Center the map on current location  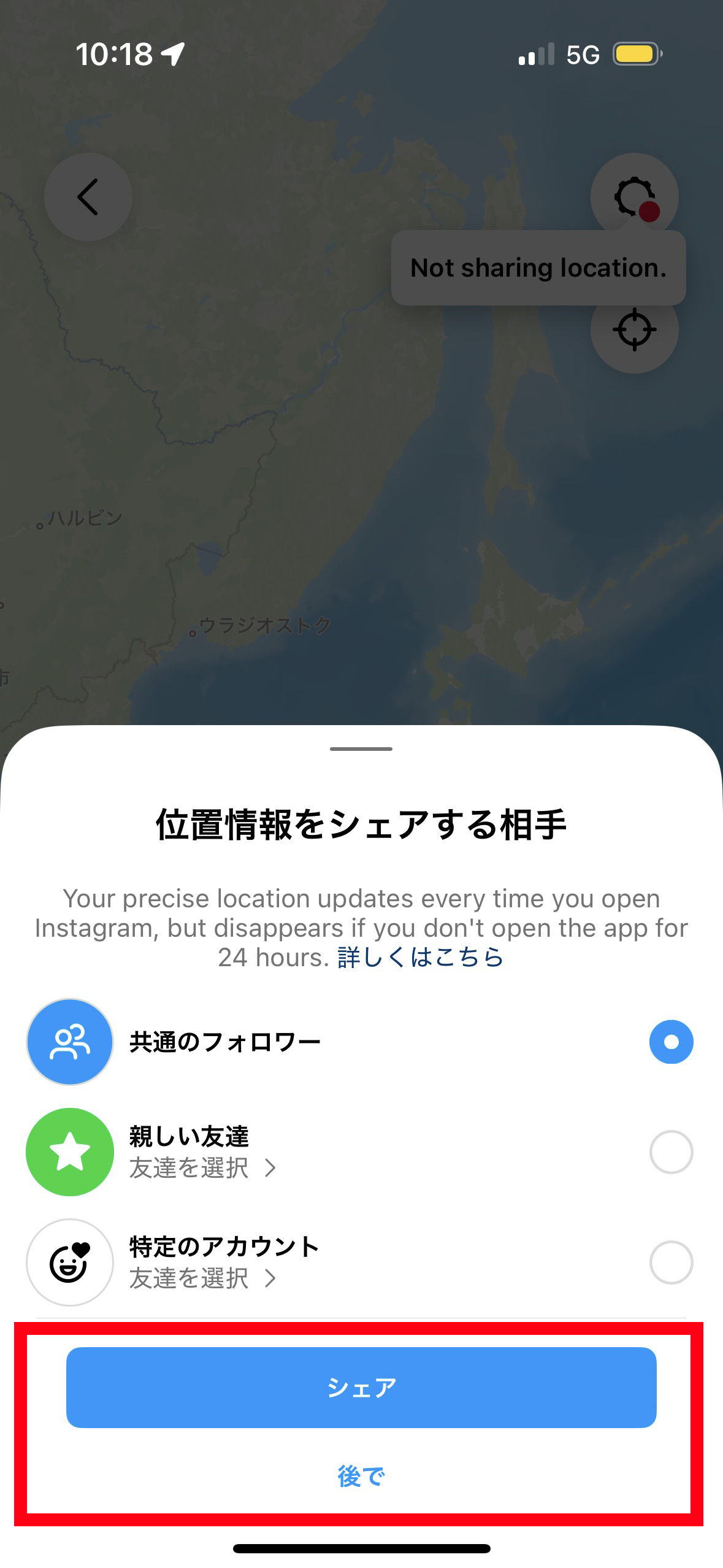634,329
